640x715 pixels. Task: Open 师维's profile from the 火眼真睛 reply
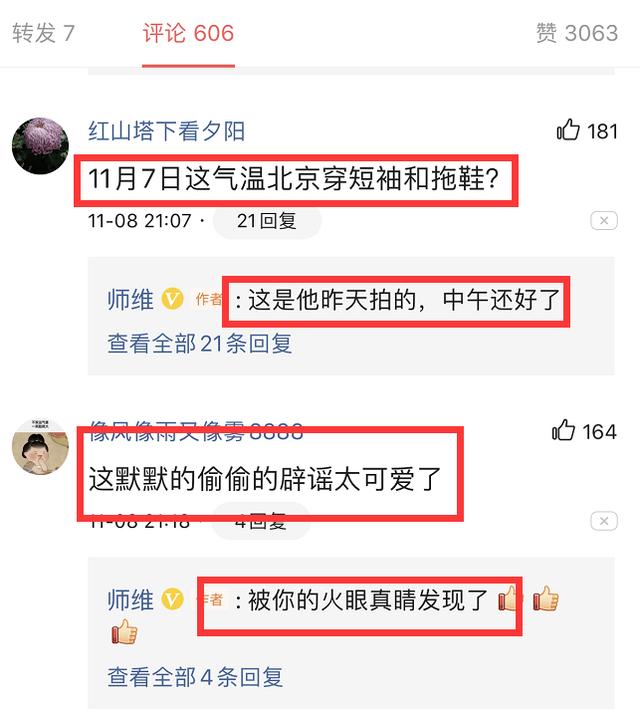coord(131,599)
